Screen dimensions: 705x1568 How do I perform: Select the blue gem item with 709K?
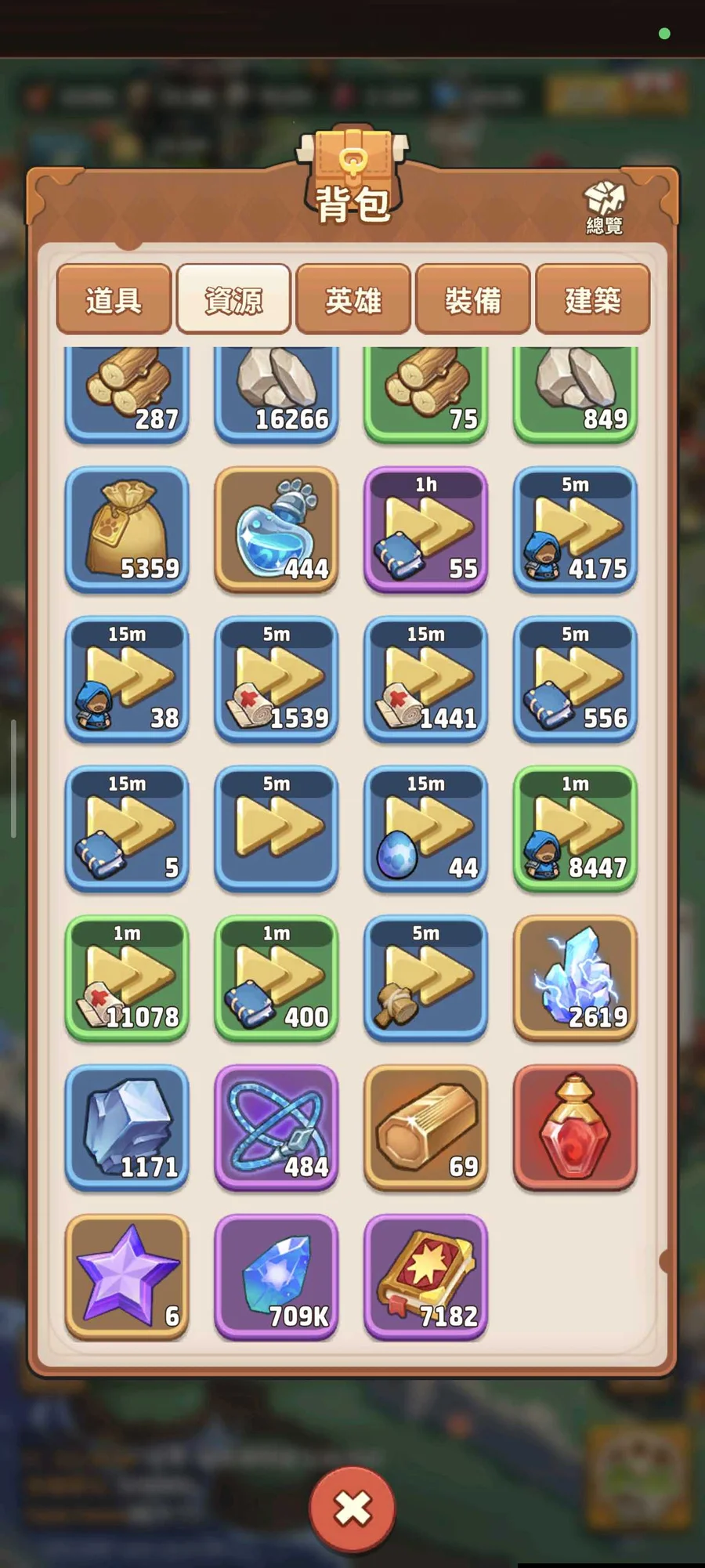click(x=277, y=1276)
